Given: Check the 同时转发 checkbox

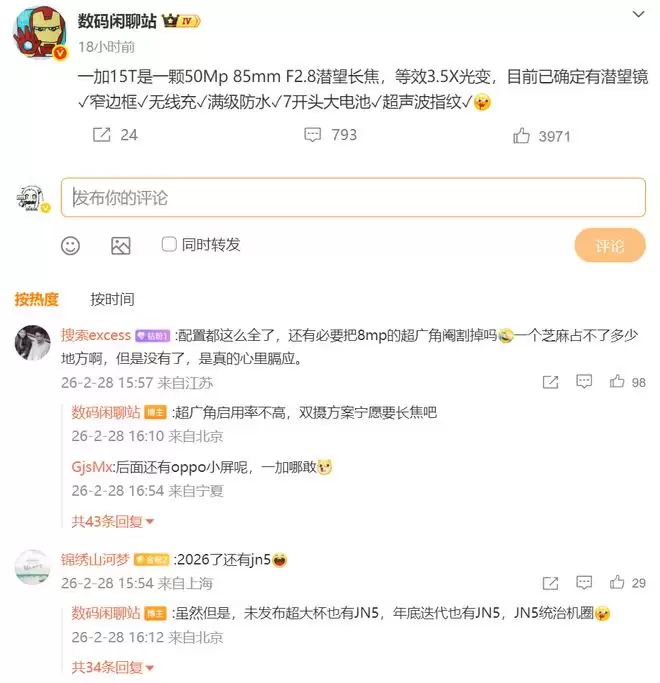Looking at the screenshot, I should pyautogui.click(x=169, y=244).
